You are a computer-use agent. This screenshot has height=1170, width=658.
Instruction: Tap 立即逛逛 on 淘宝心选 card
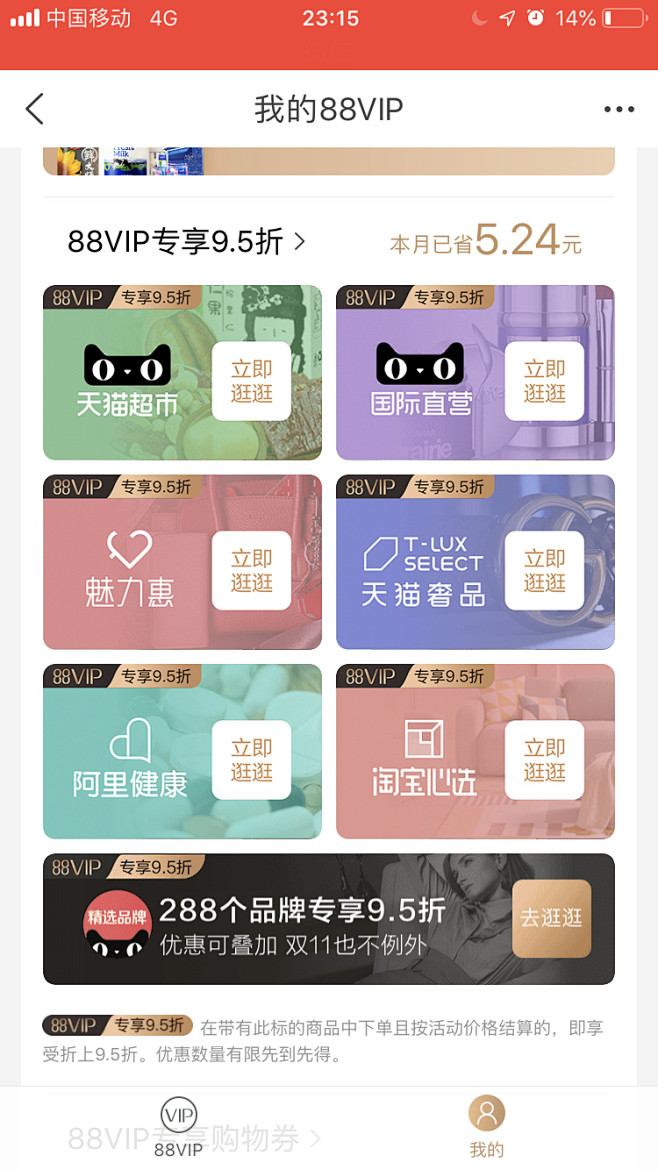click(544, 760)
